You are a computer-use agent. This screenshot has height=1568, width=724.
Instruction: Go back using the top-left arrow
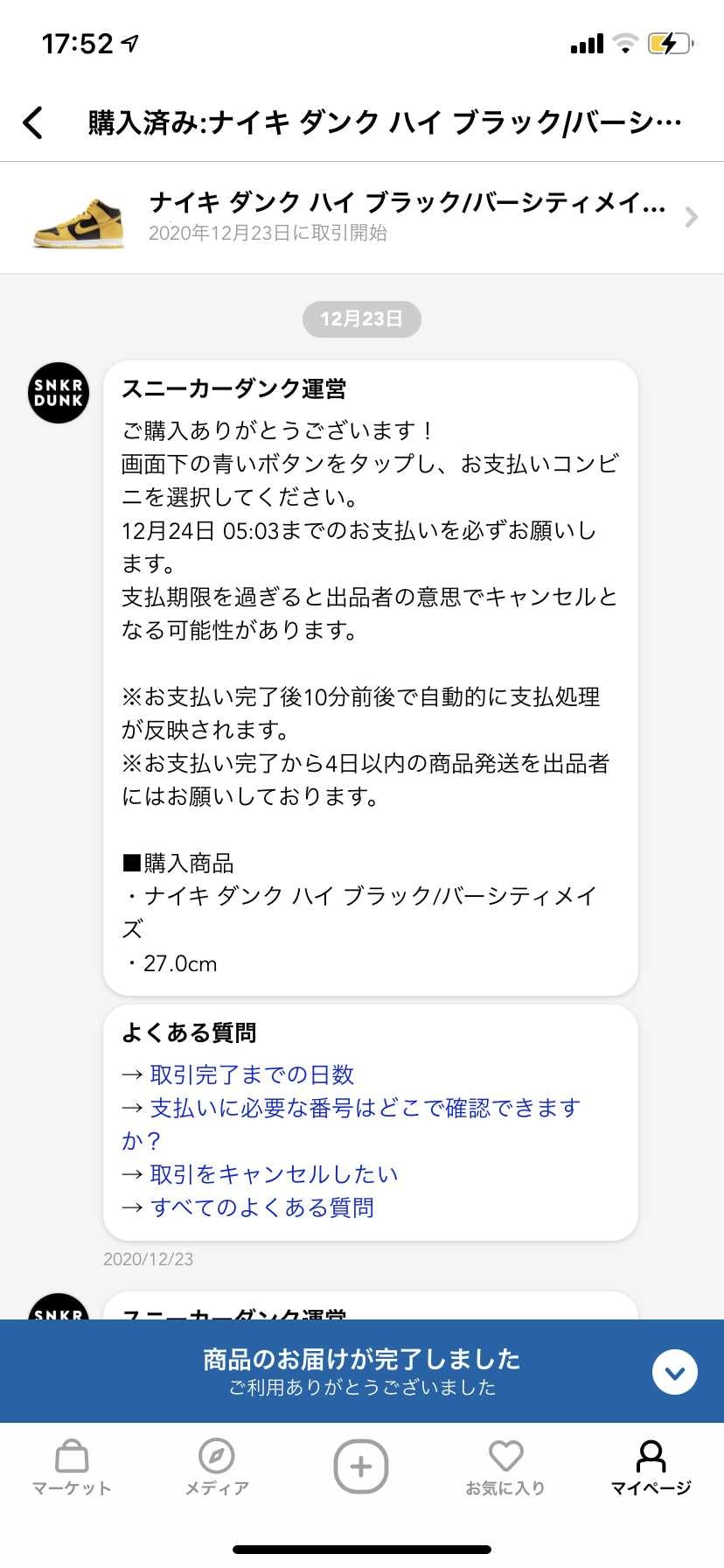[33, 122]
